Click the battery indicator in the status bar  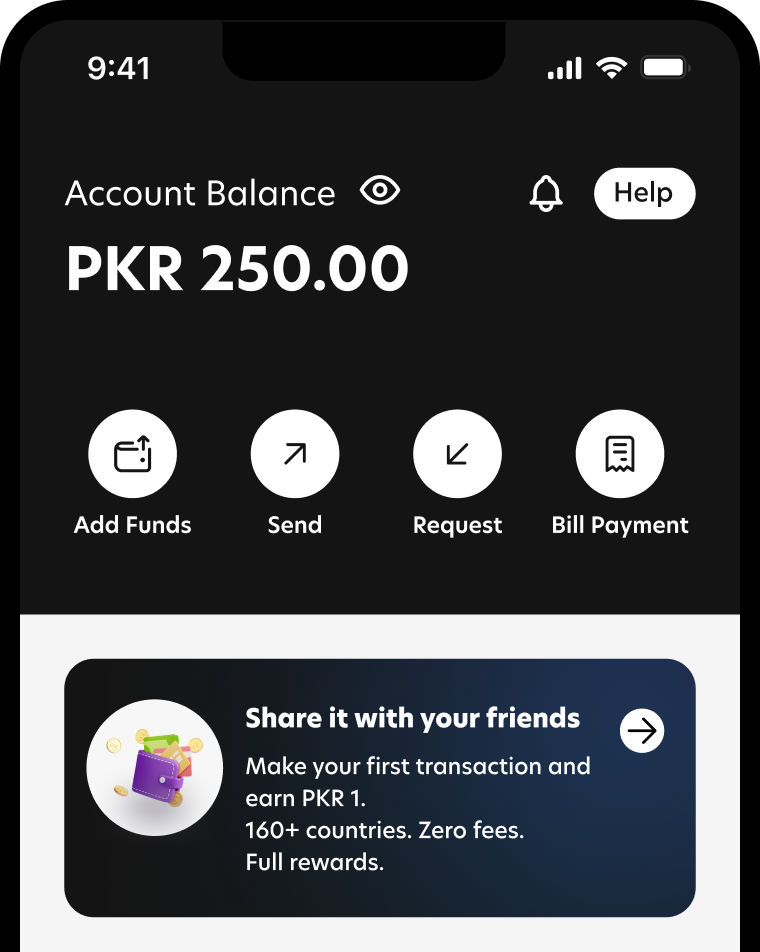(x=665, y=66)
